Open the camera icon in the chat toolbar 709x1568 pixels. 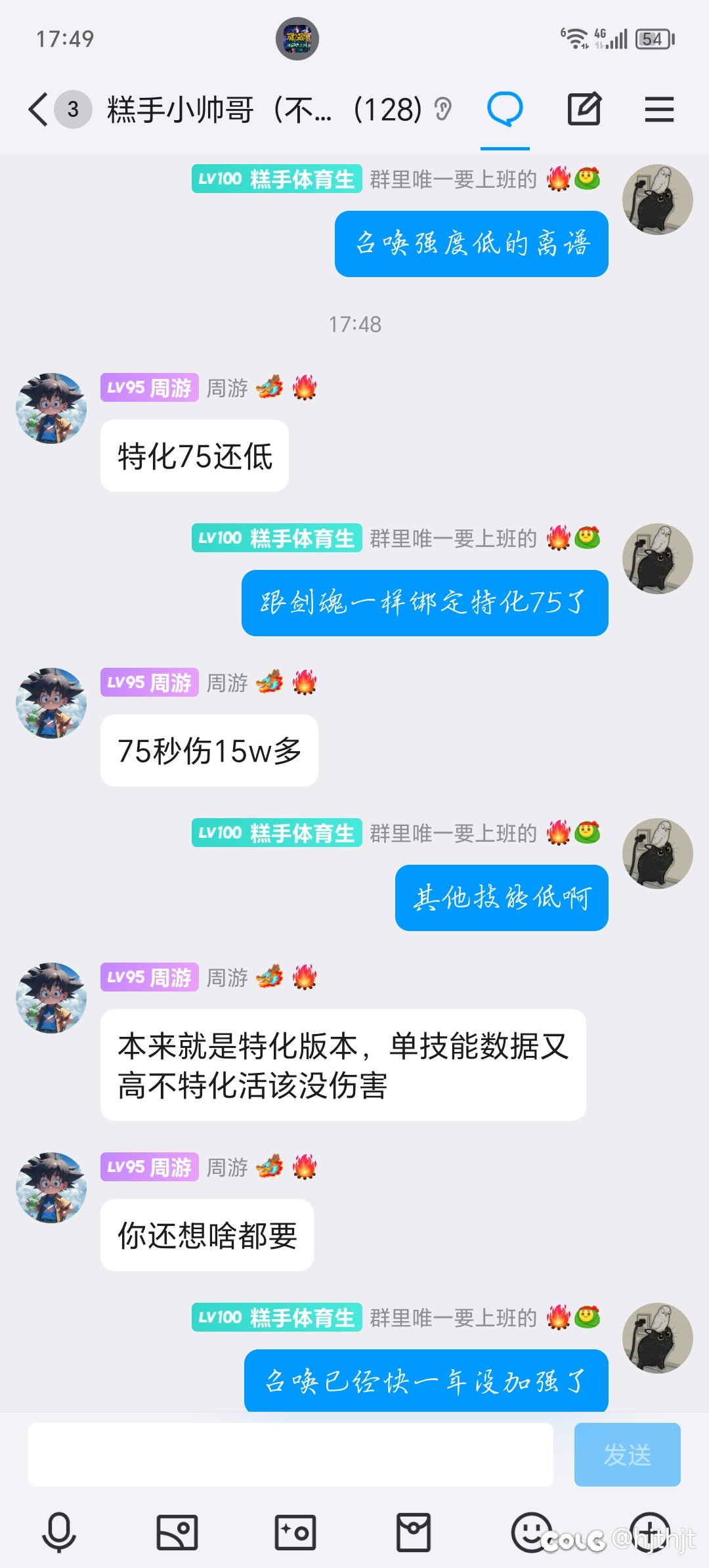[294, 1533]
